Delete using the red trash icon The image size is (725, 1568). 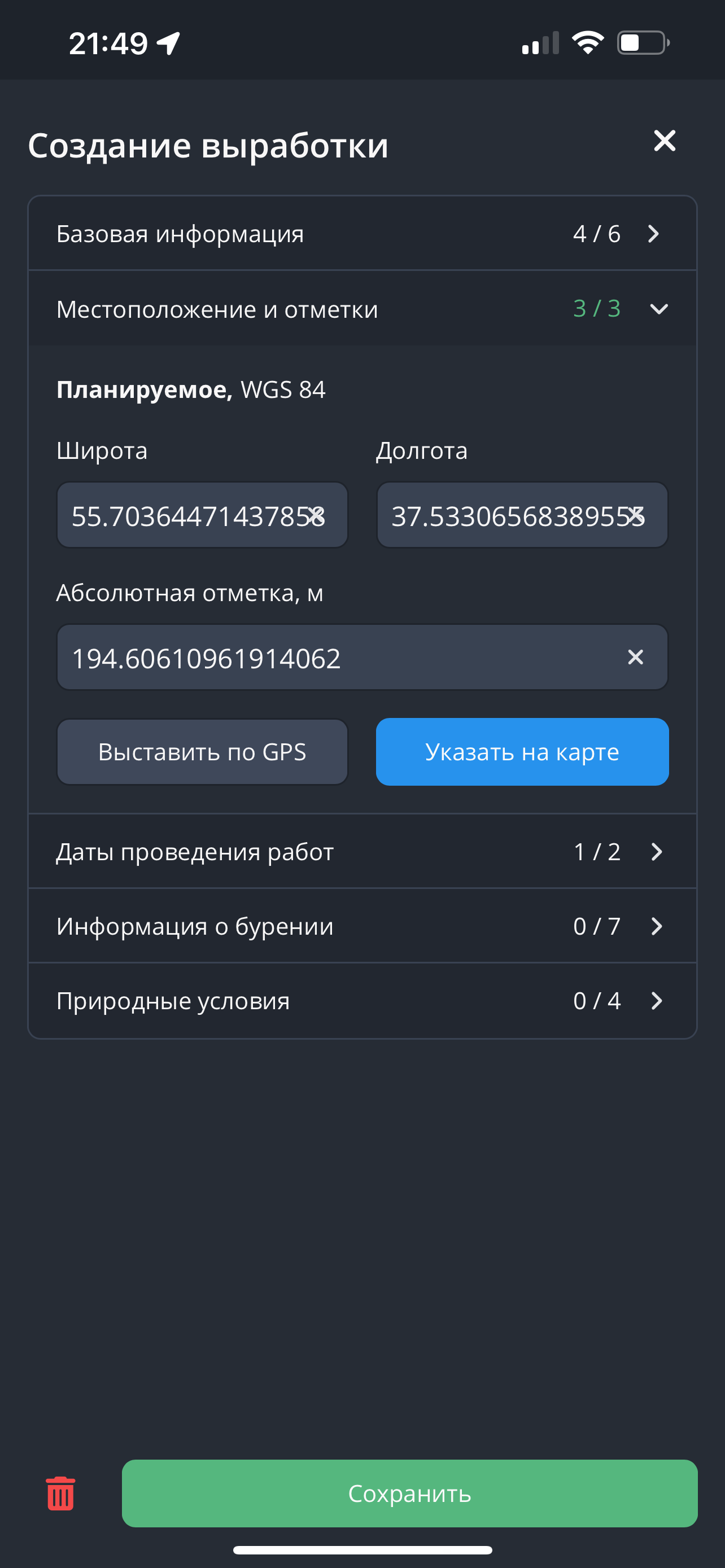[x=61, y=1493]
